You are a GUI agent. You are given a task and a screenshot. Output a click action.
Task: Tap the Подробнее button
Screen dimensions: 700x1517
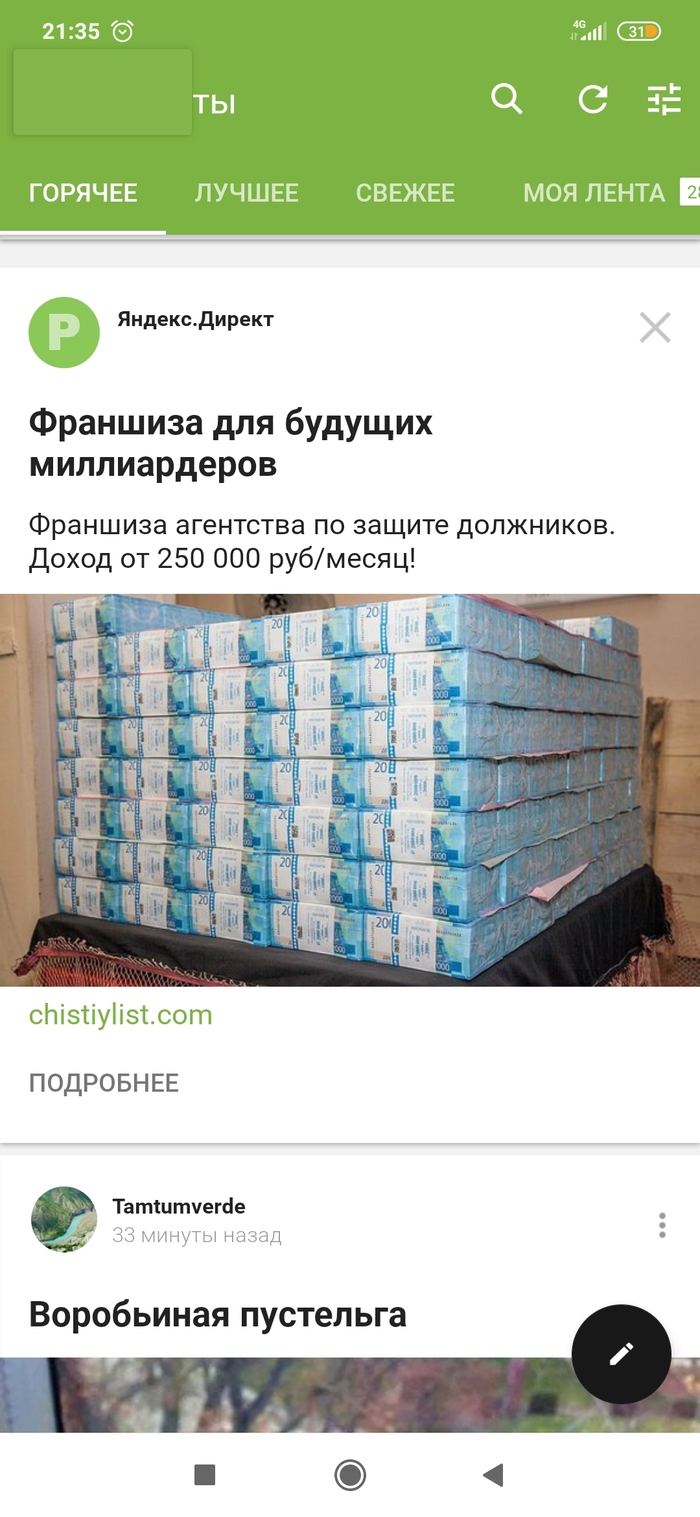[104, 1083]
